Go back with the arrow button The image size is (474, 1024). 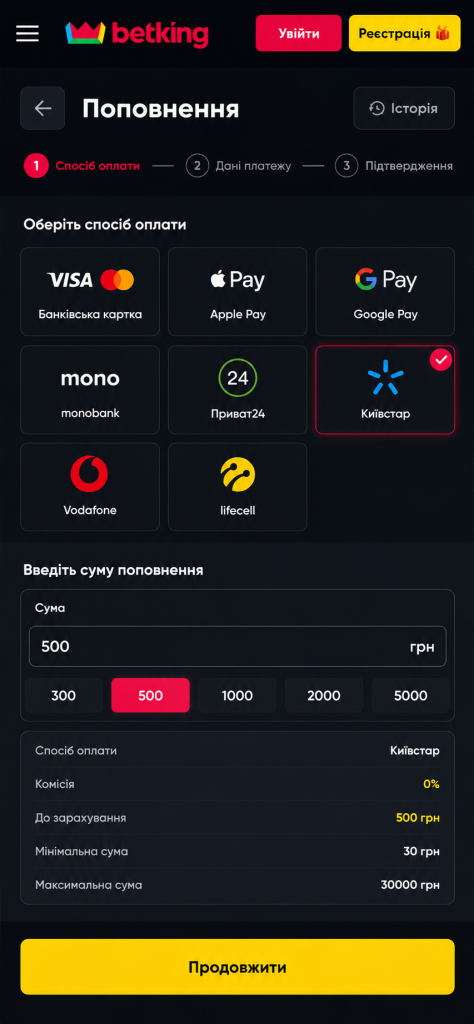[42, 108]
